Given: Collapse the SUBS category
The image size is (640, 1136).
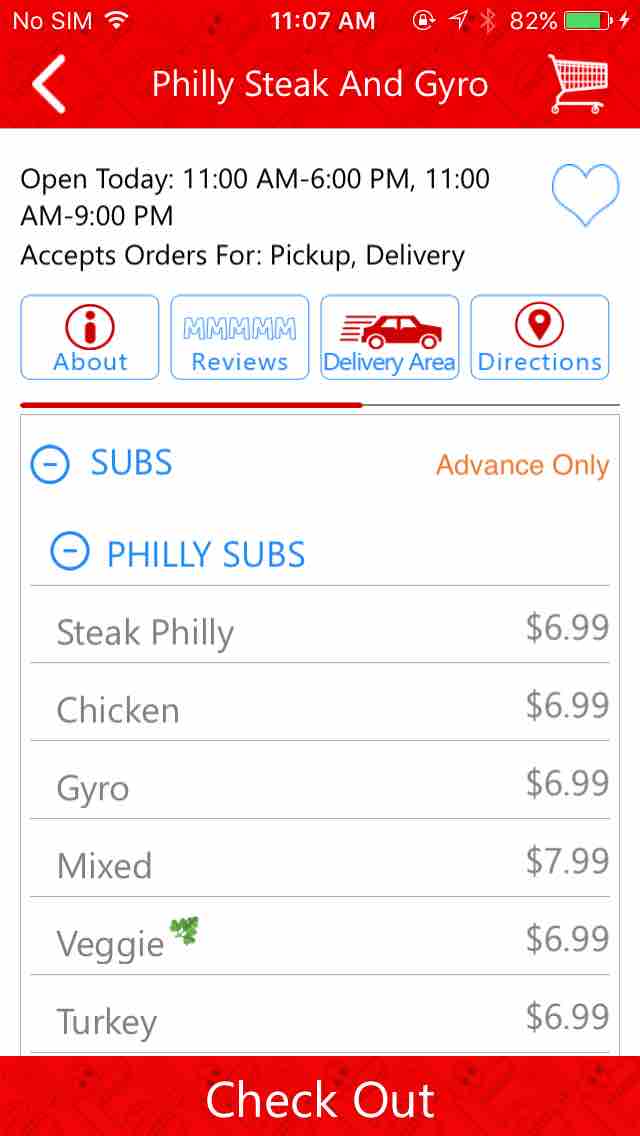Looking at the screenshot, I should (x=50, y=464).
